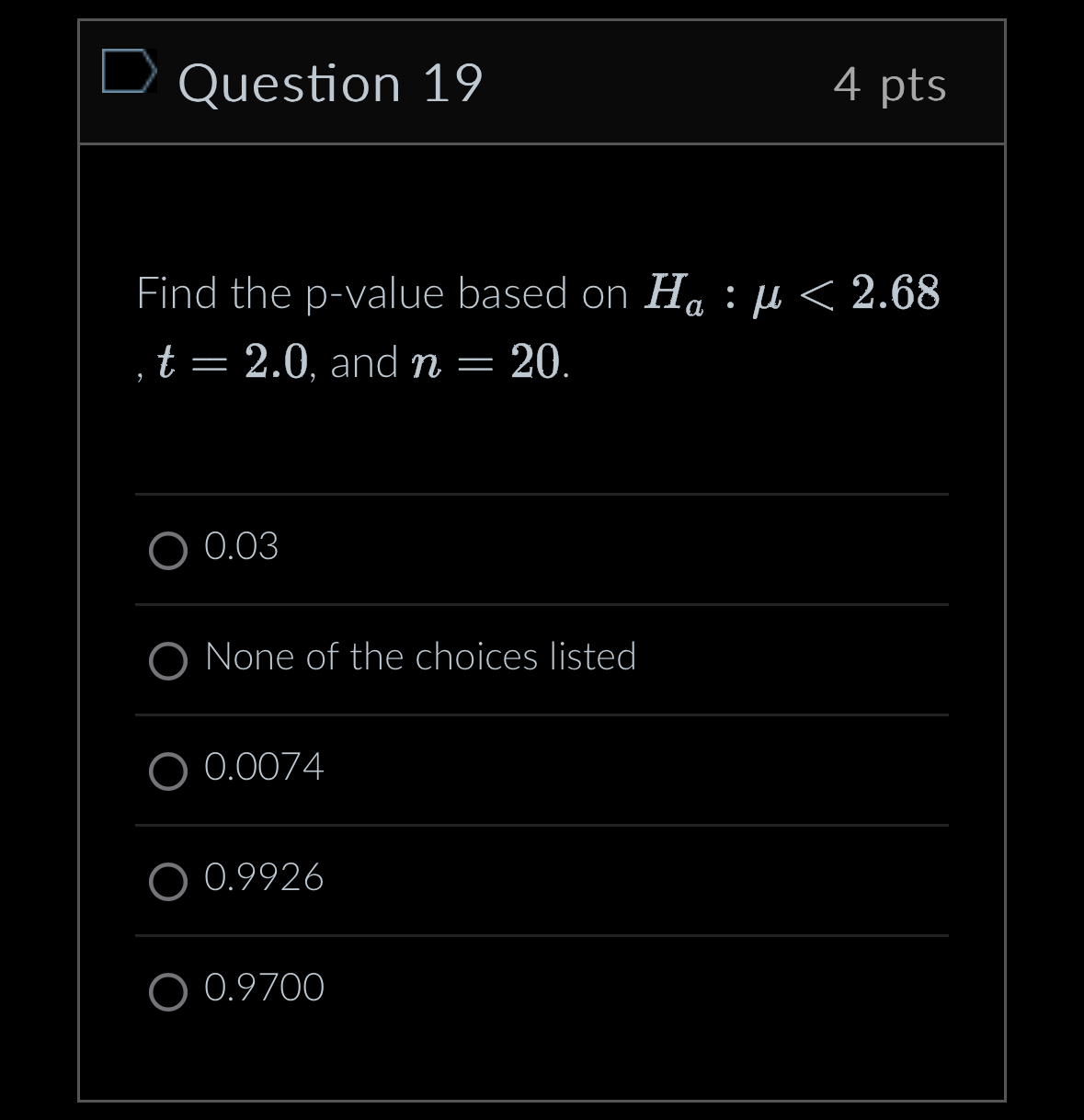Click the 0.0074 answer text label
This screenshot has width=1084, height=1120.
pyautogui.click(x=264, y=767)
